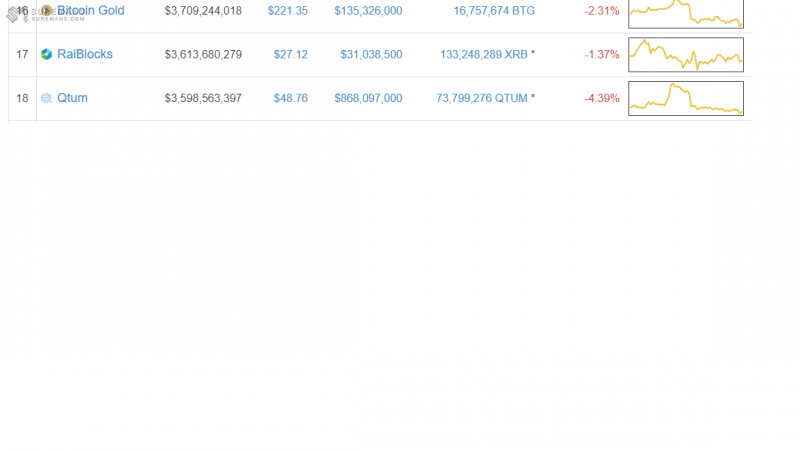Open the RaiBlocks 7-day price chart
Image resolution: width=800 pixels, height=450 pixels.
pos(685,54)
